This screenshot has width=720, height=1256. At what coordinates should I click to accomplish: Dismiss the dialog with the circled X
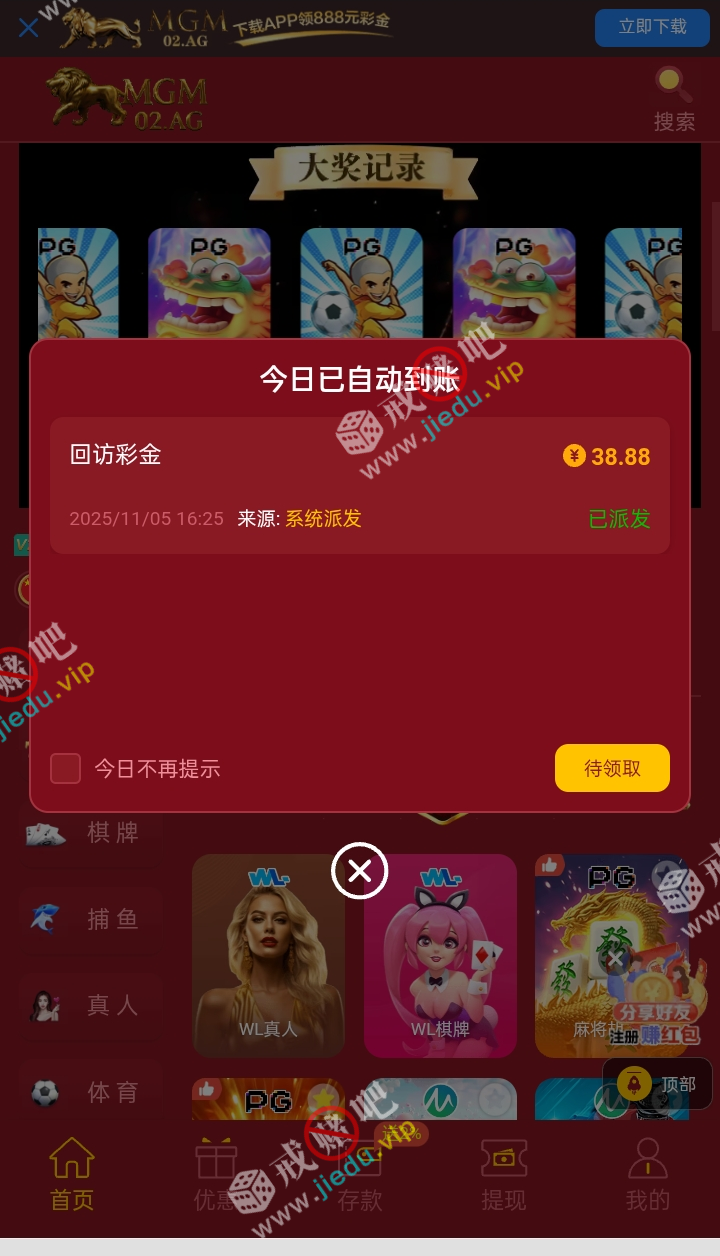pyautogui.click(x=359, y=870)
